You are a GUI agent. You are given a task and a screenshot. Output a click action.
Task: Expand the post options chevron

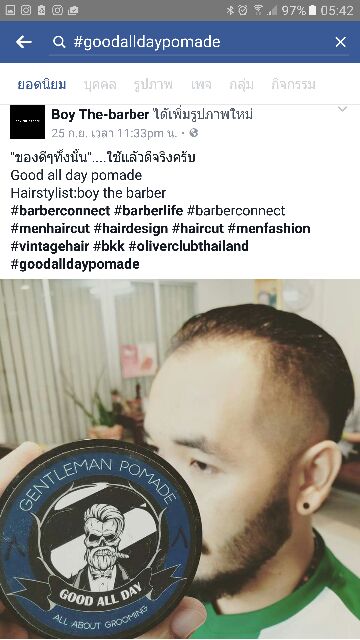[x=342, y=109]
